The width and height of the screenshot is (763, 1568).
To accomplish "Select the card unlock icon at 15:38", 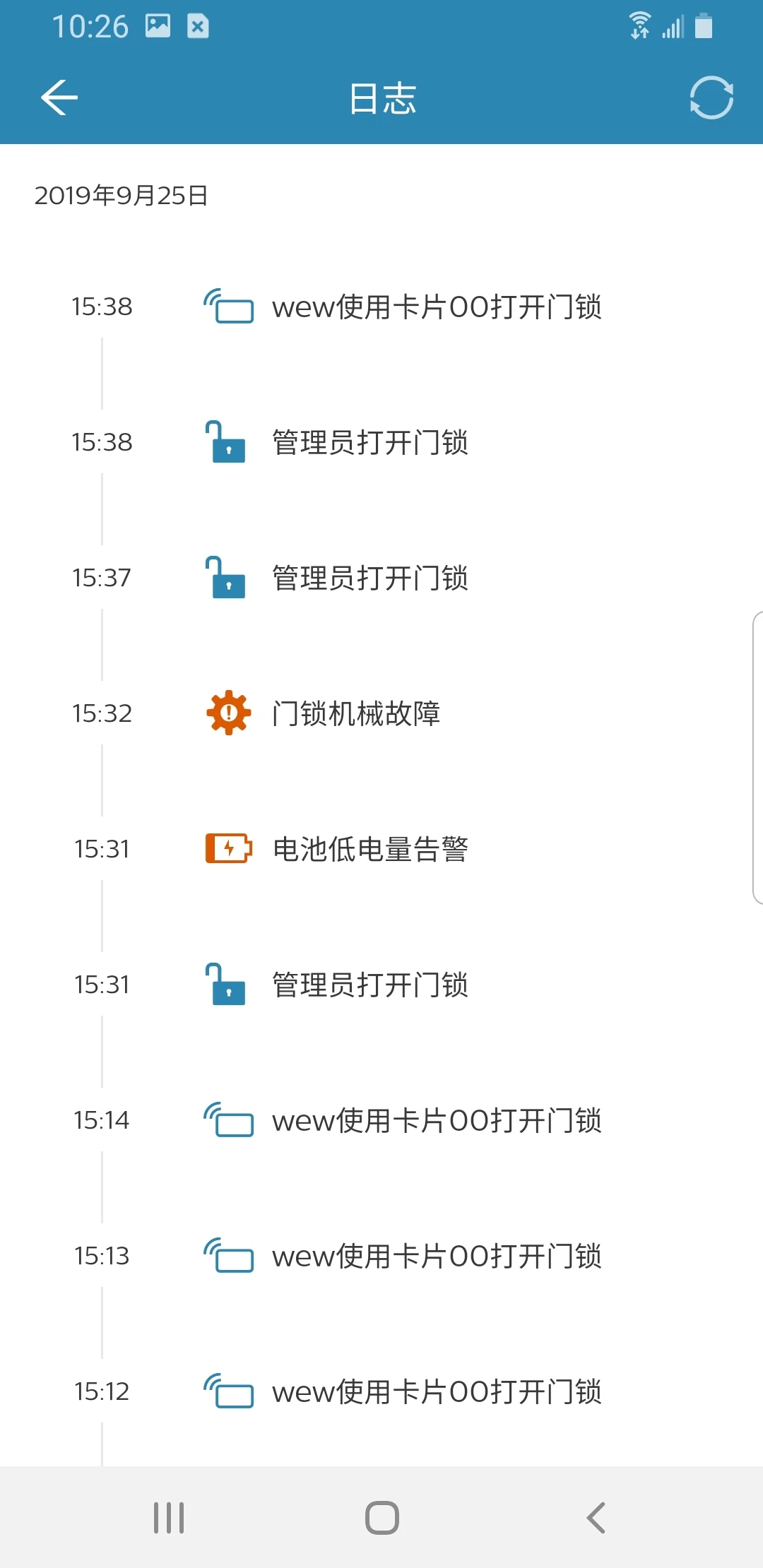I will point(229,308).
